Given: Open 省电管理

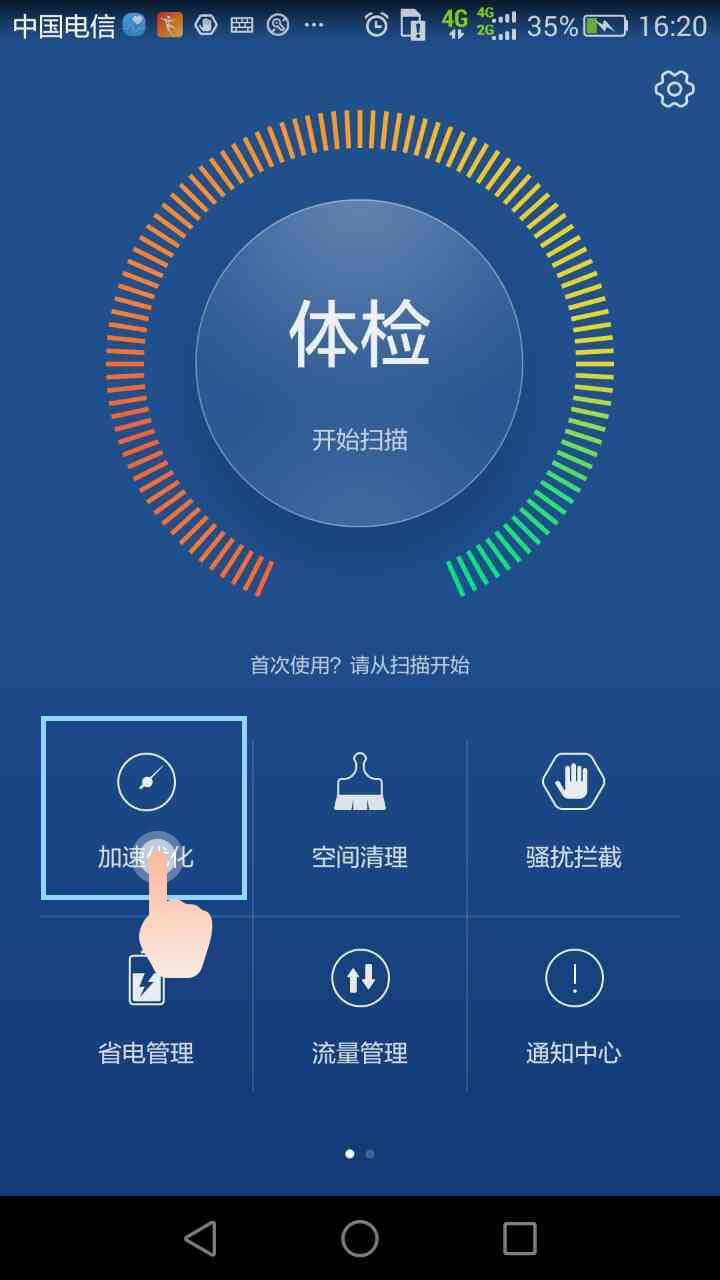Looking at the screenshot, I should 146,1005.
